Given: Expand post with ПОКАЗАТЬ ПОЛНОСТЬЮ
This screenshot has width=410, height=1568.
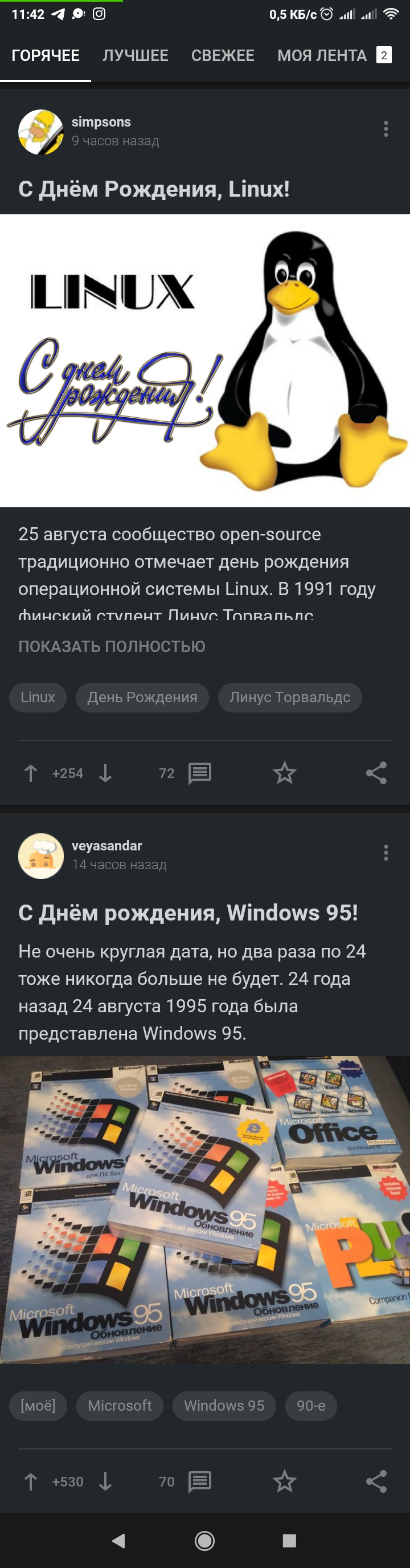Looking at the screenshot, I should point(111,646).
